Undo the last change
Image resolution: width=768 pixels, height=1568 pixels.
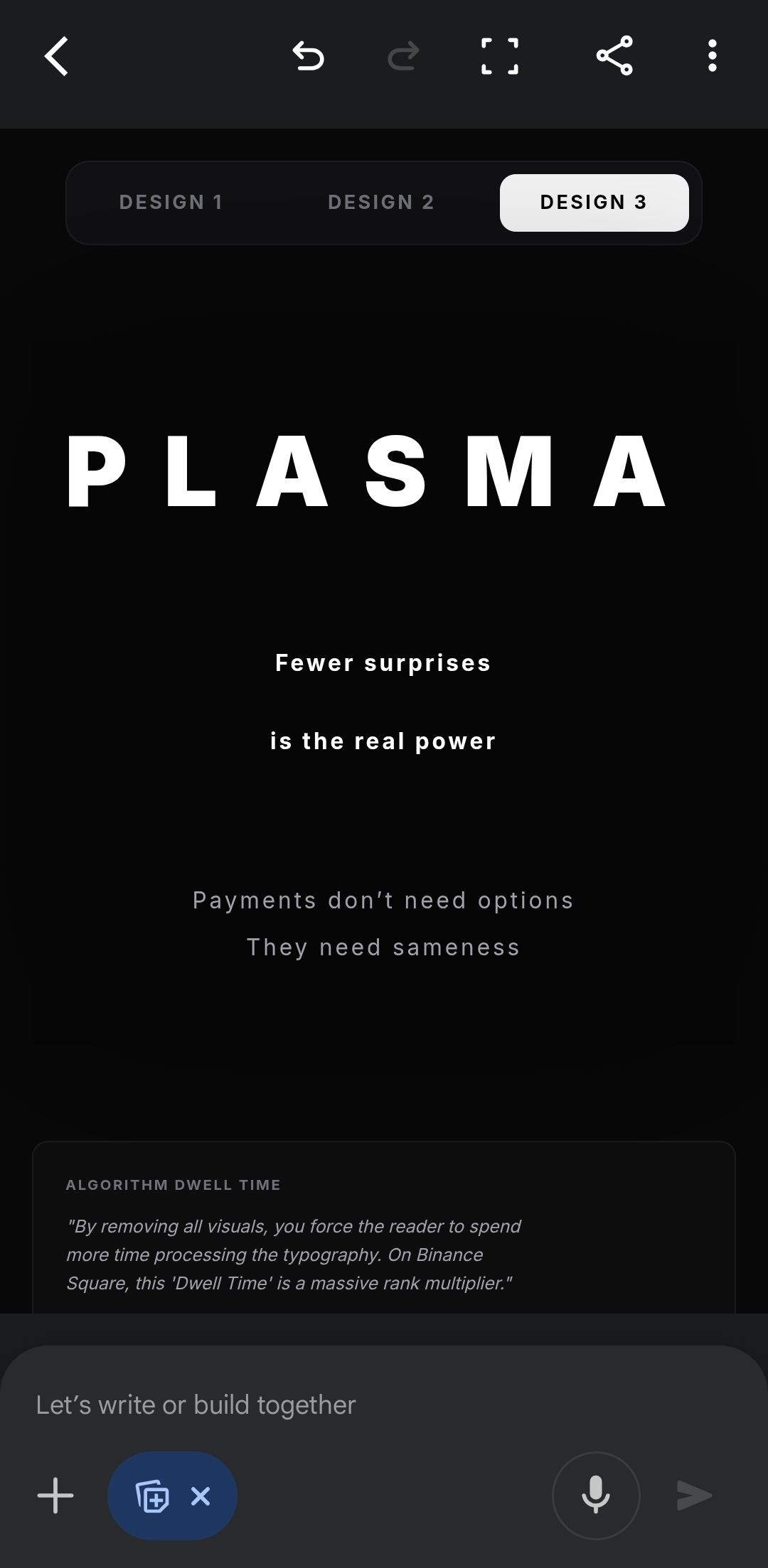tap(309, 56)
